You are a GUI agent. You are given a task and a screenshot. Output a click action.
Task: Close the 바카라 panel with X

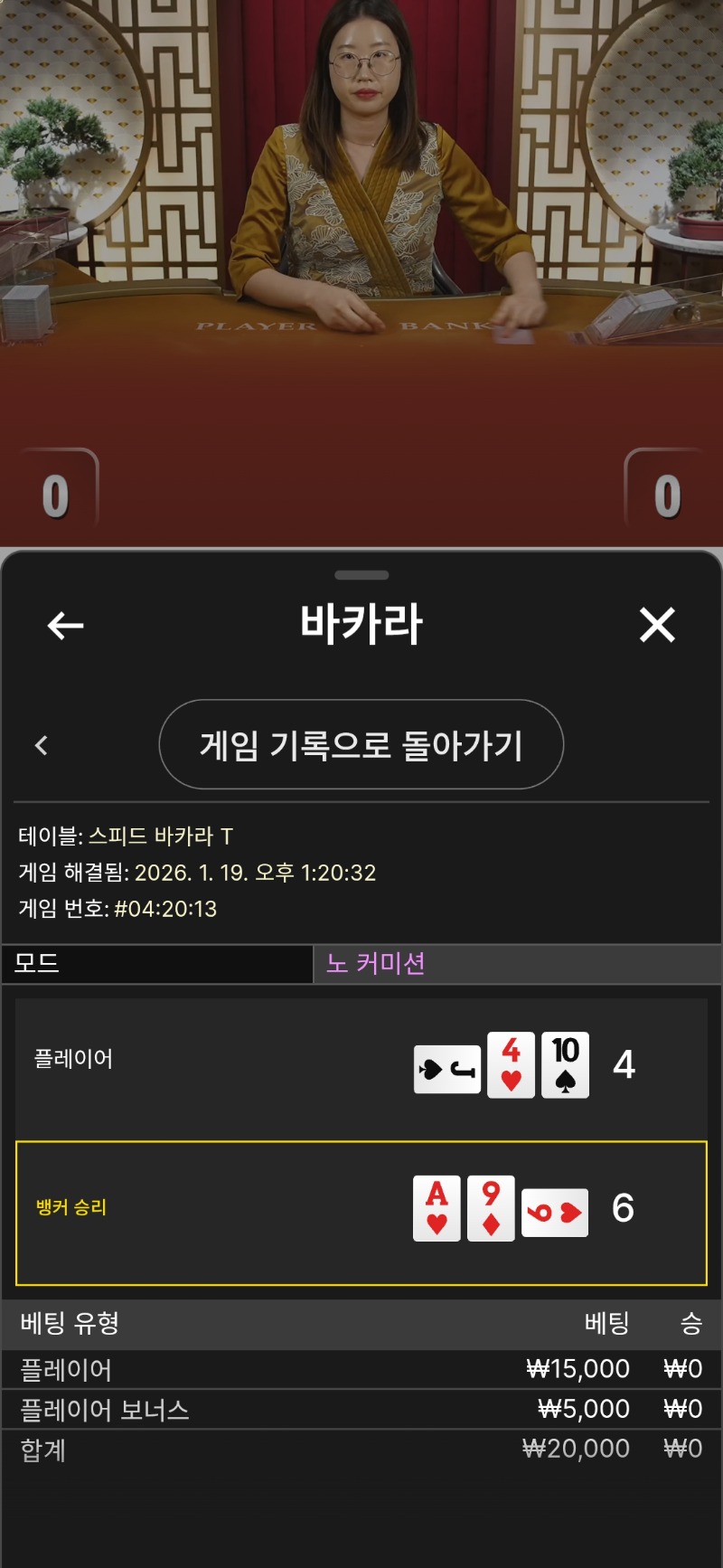(x=657, y=625)
